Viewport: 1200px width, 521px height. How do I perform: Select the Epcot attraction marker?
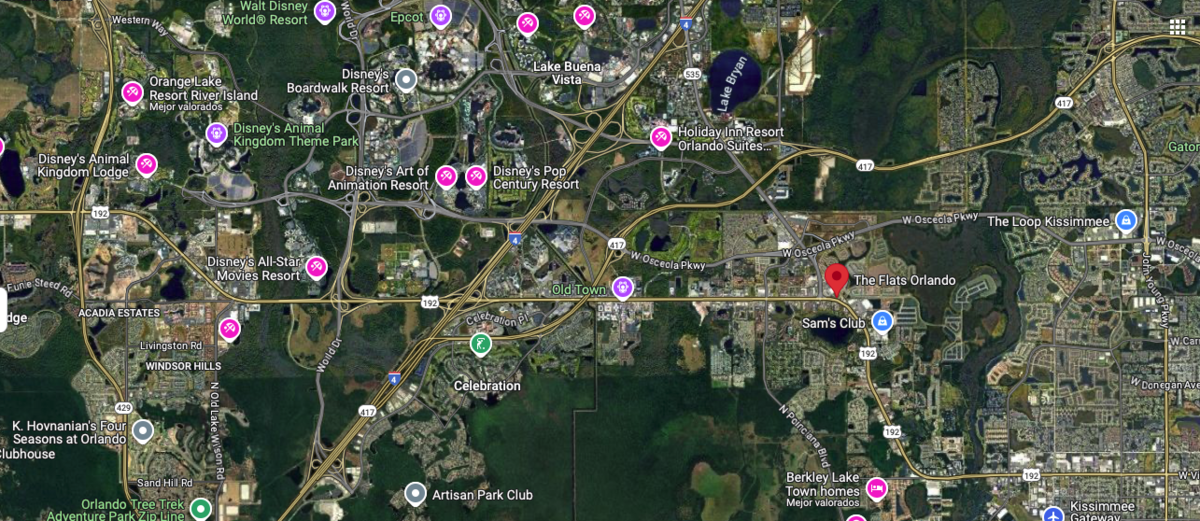pos(440,15)
